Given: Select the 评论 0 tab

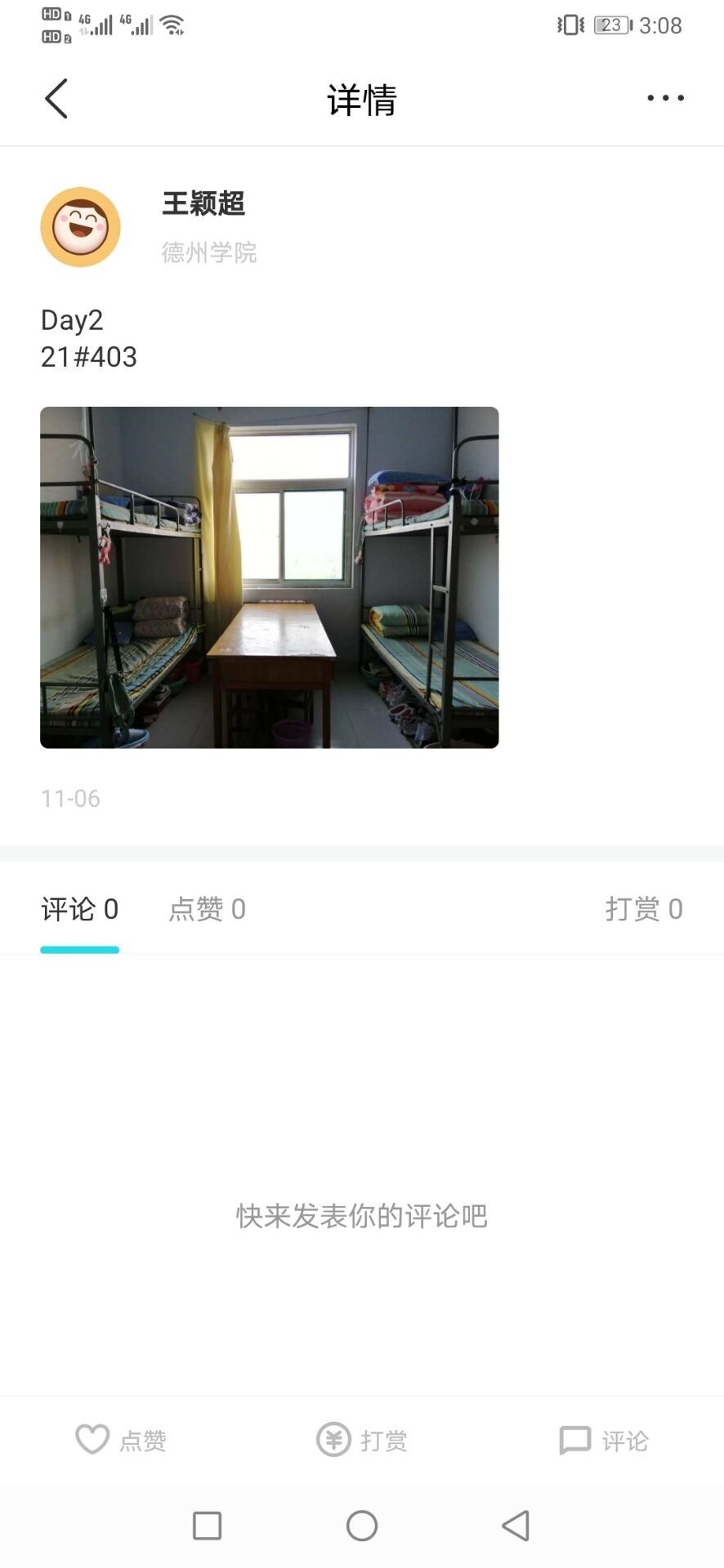Looking at the screenshot, I should [x=80, y=909].
